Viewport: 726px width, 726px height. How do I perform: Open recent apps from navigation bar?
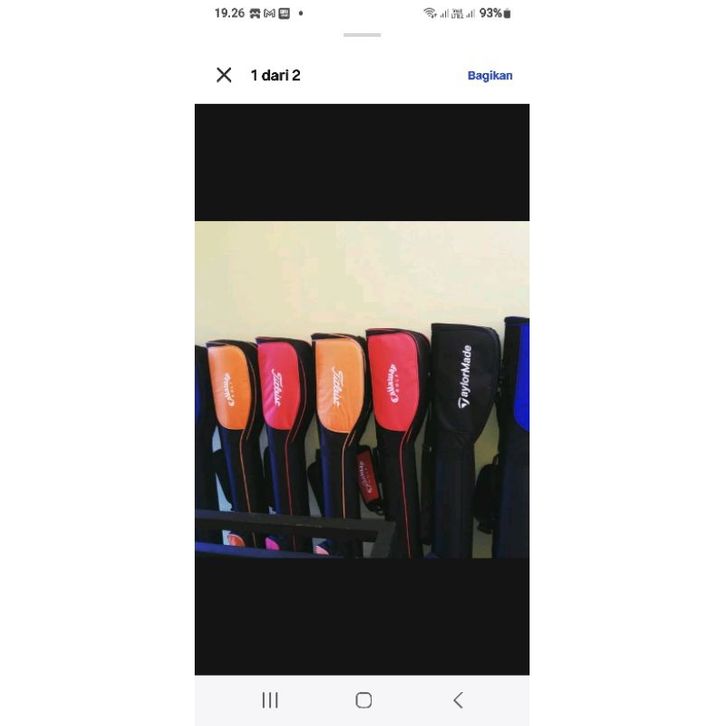[x=270, y=700]
